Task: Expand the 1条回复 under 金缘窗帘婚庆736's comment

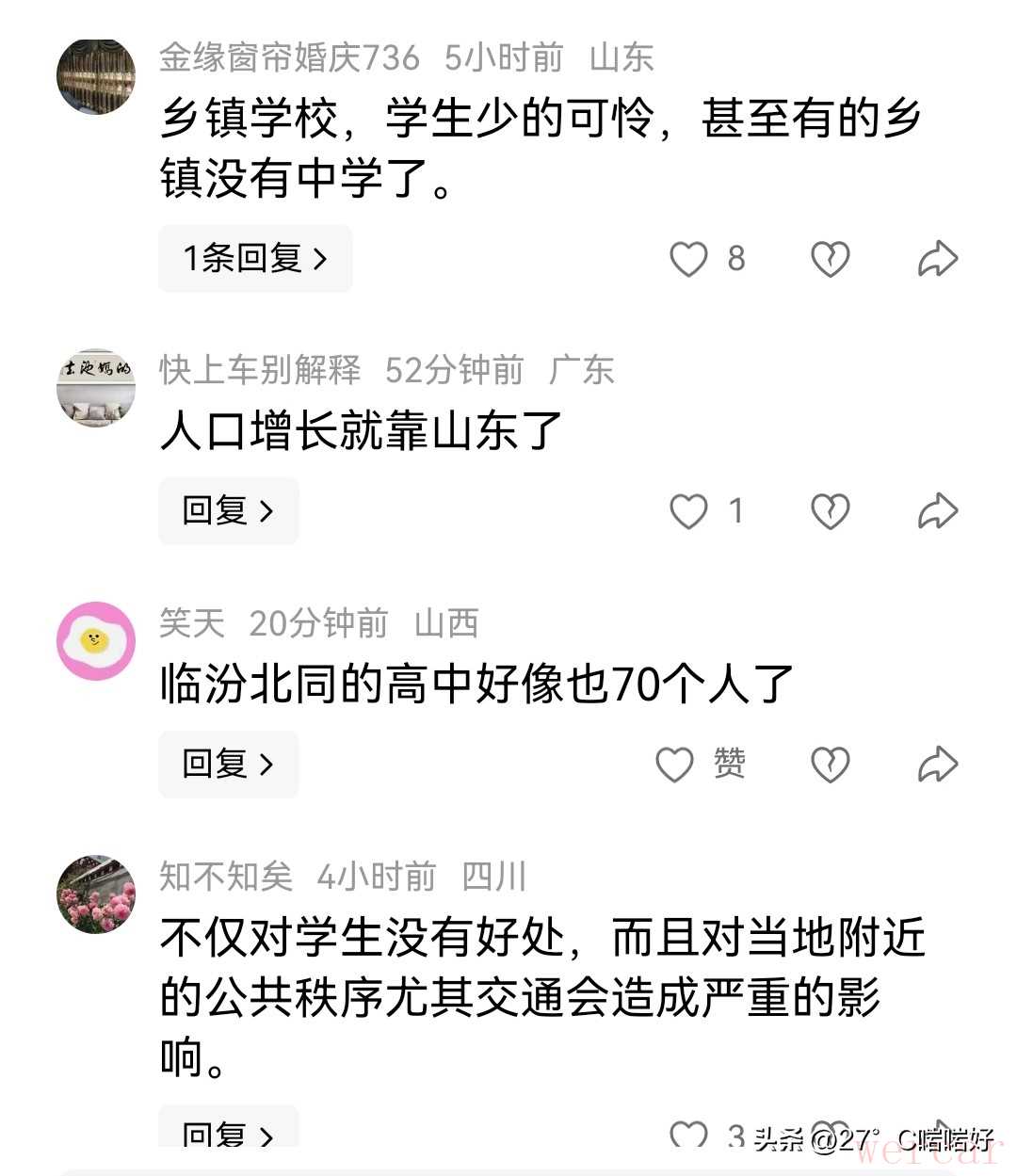Action: (x=255, y=258)
